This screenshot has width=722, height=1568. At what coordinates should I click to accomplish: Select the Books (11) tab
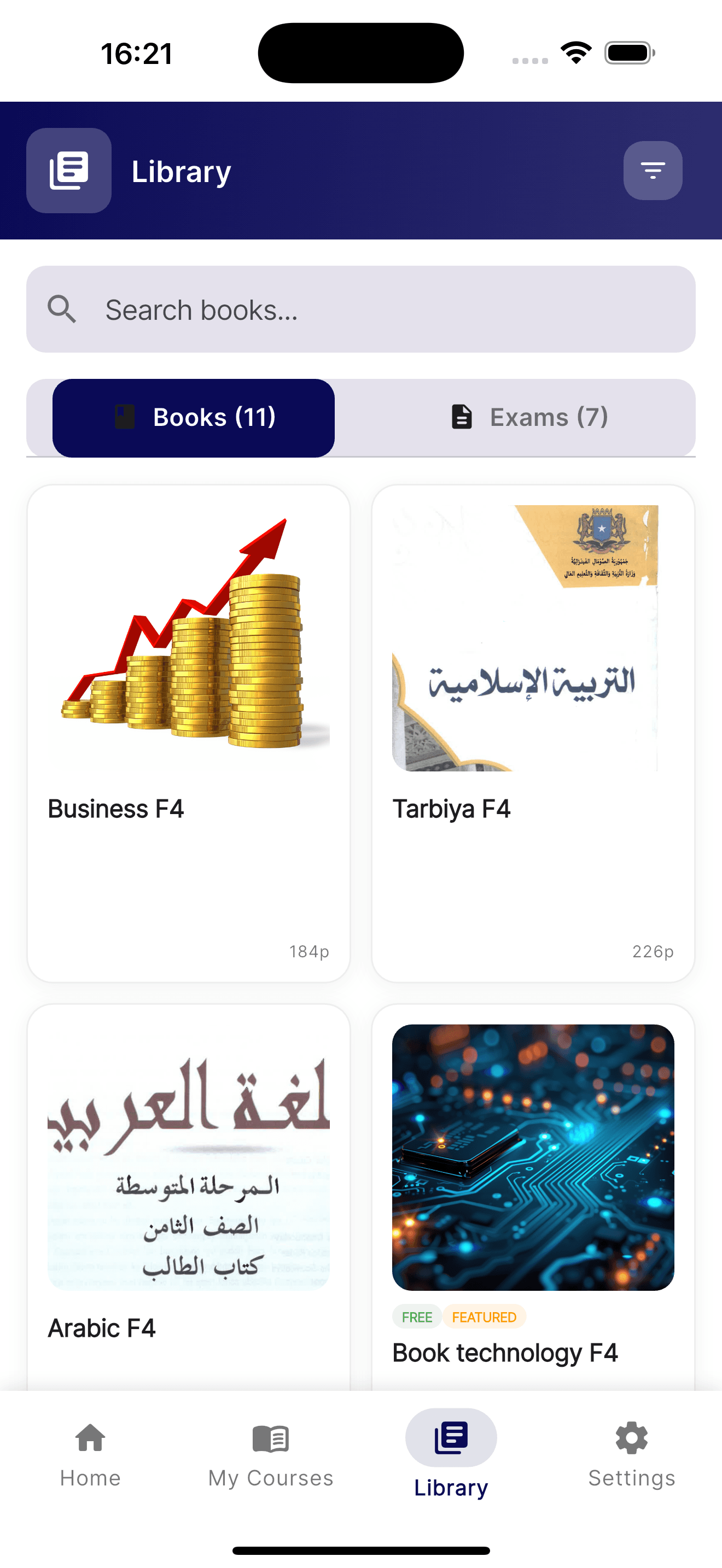(194, 417)
